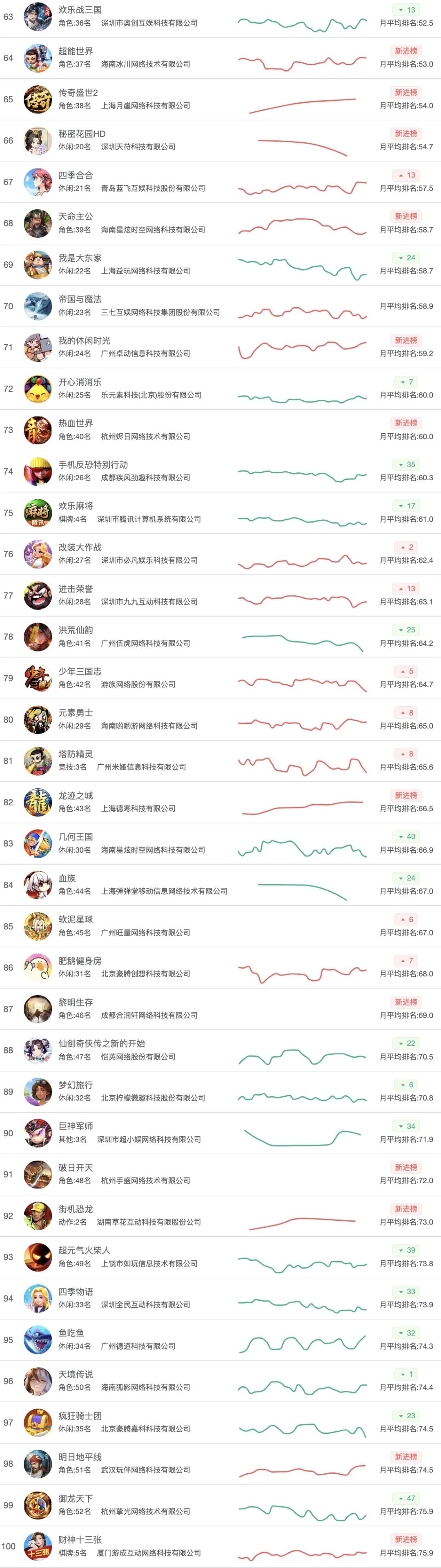Open the 巨神军师 entry
The image size is (441, 1568).
tap(76, 1127)
